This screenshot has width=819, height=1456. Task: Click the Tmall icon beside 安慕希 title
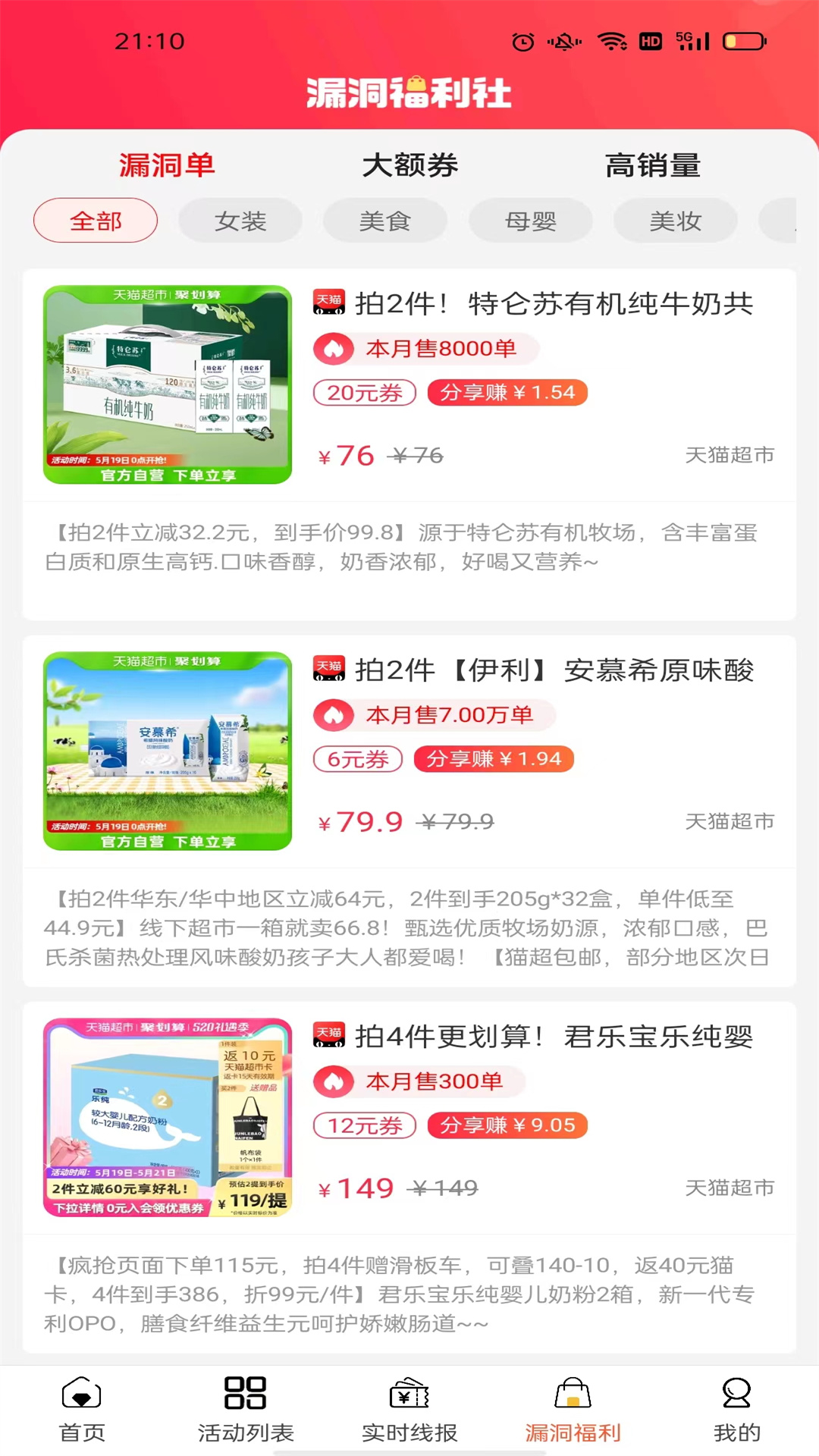[329, 670]
